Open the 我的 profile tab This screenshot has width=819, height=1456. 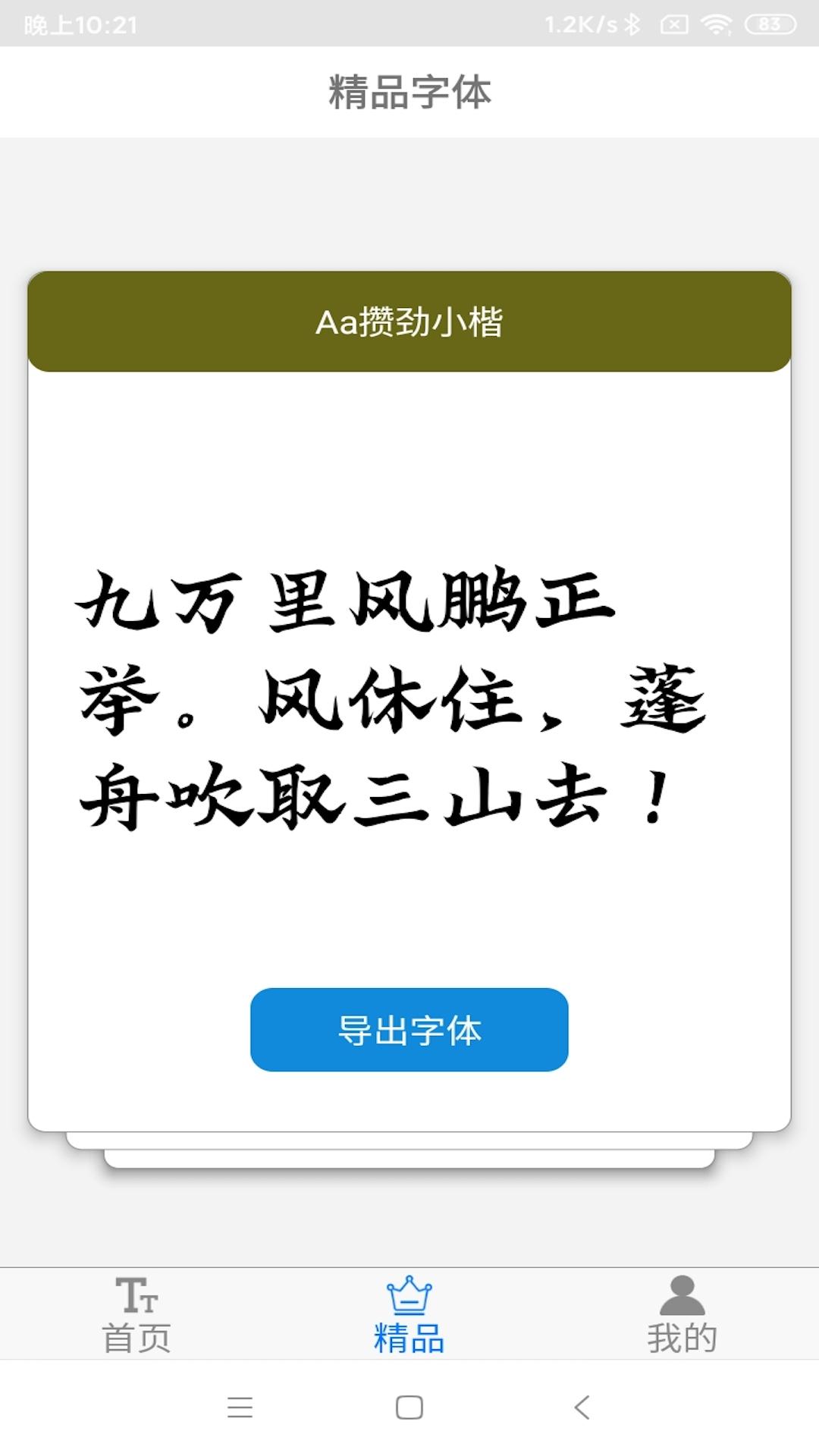point(682,1314)
